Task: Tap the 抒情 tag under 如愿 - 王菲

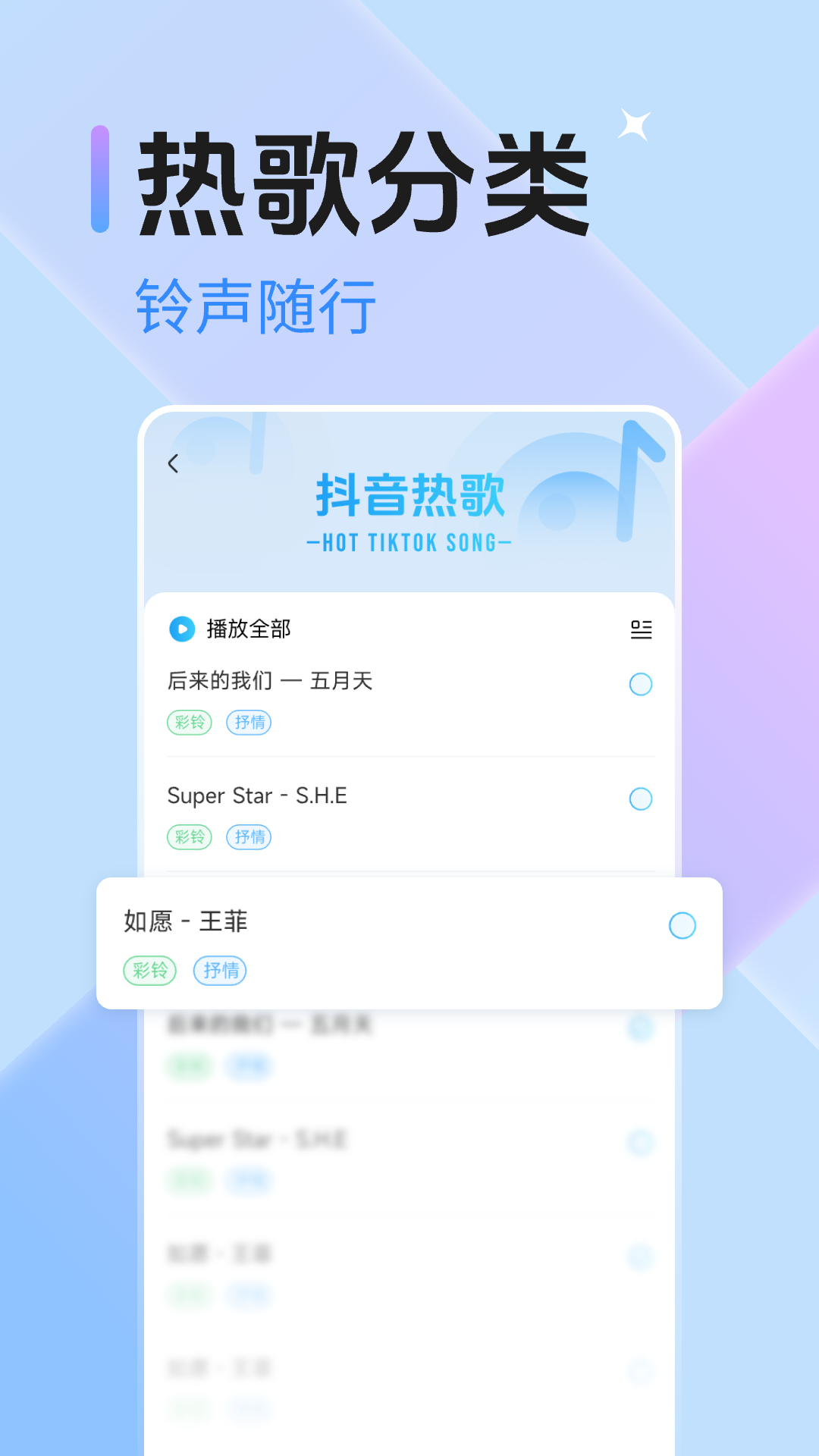Action: click(219, 971)
